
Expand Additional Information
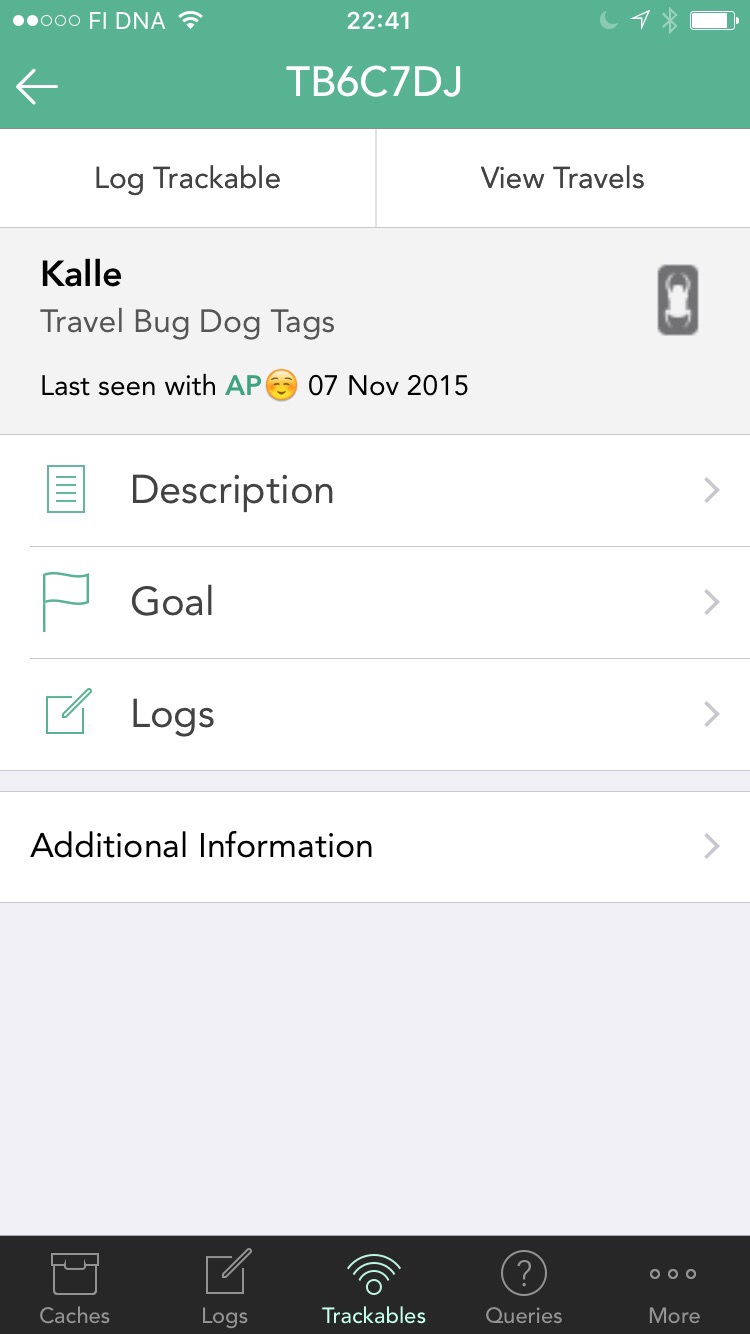coord(375,847)
